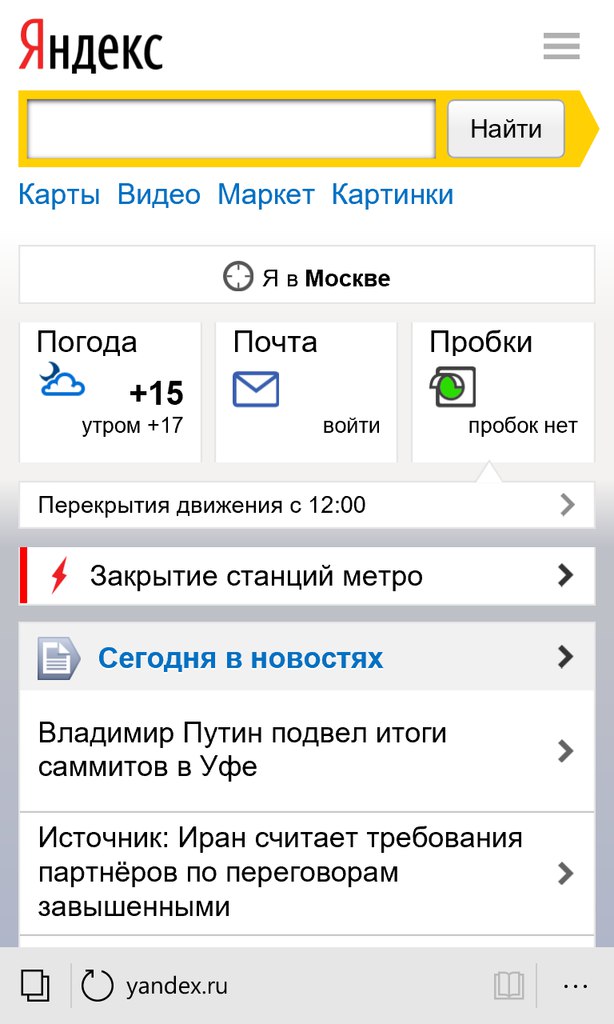The height and width of the screenshot is (1024, 614).
Task: Open the hamburger menu
Action: point(561,46)
